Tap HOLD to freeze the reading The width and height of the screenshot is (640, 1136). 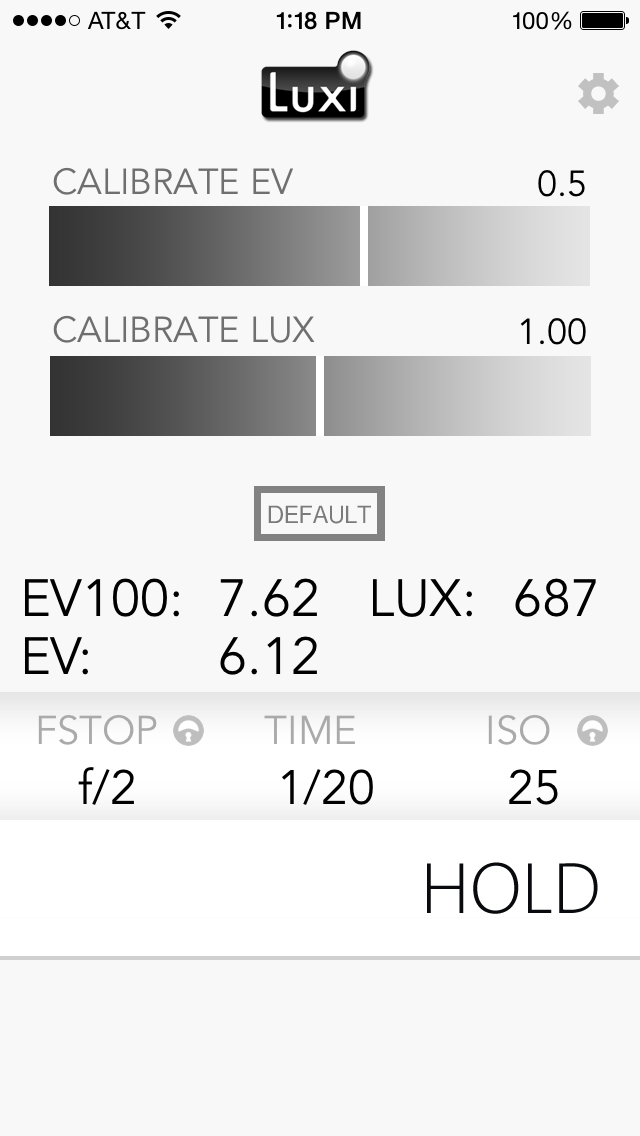(511, 889)
